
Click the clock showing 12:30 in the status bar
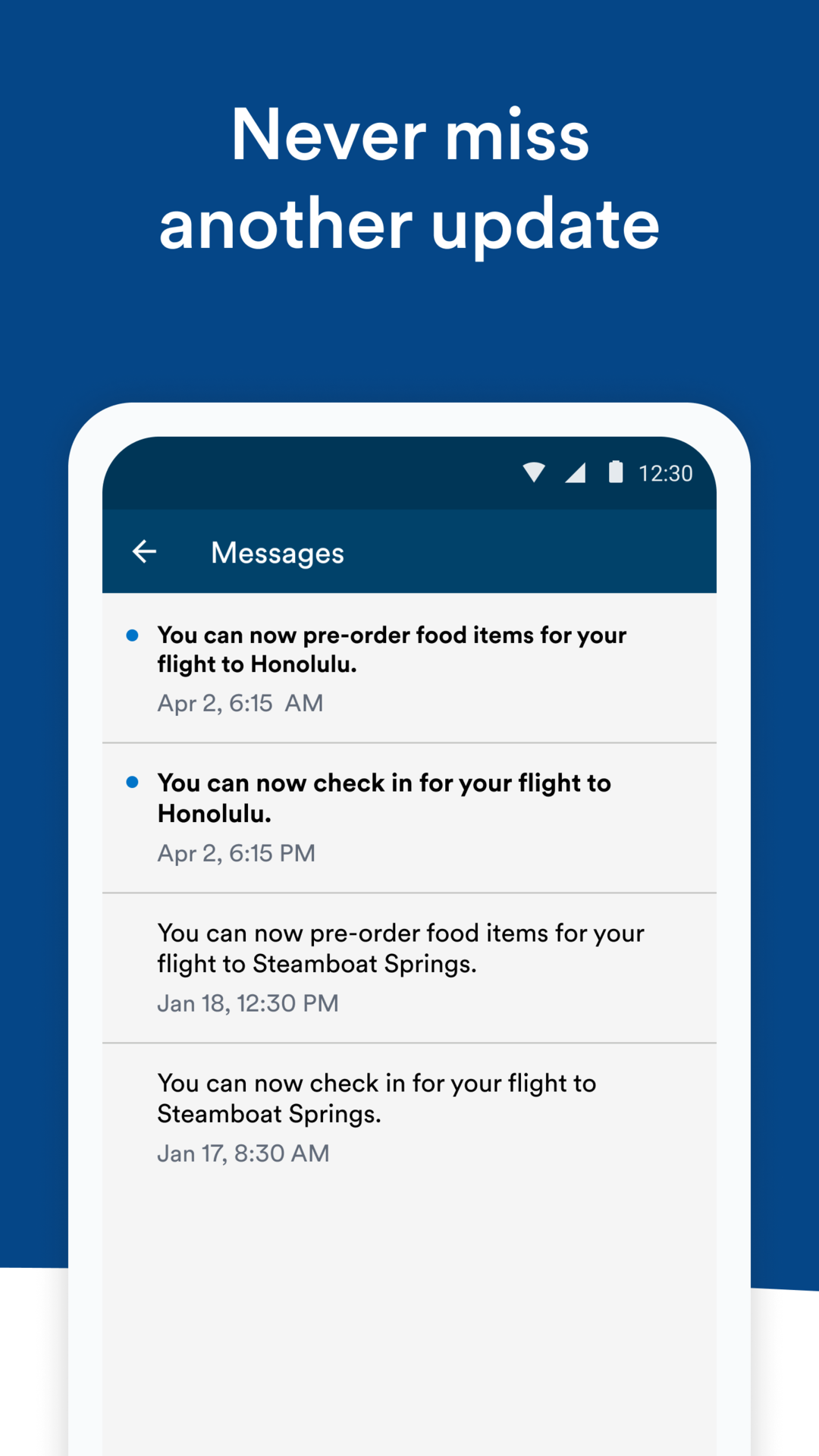[665, 472]
